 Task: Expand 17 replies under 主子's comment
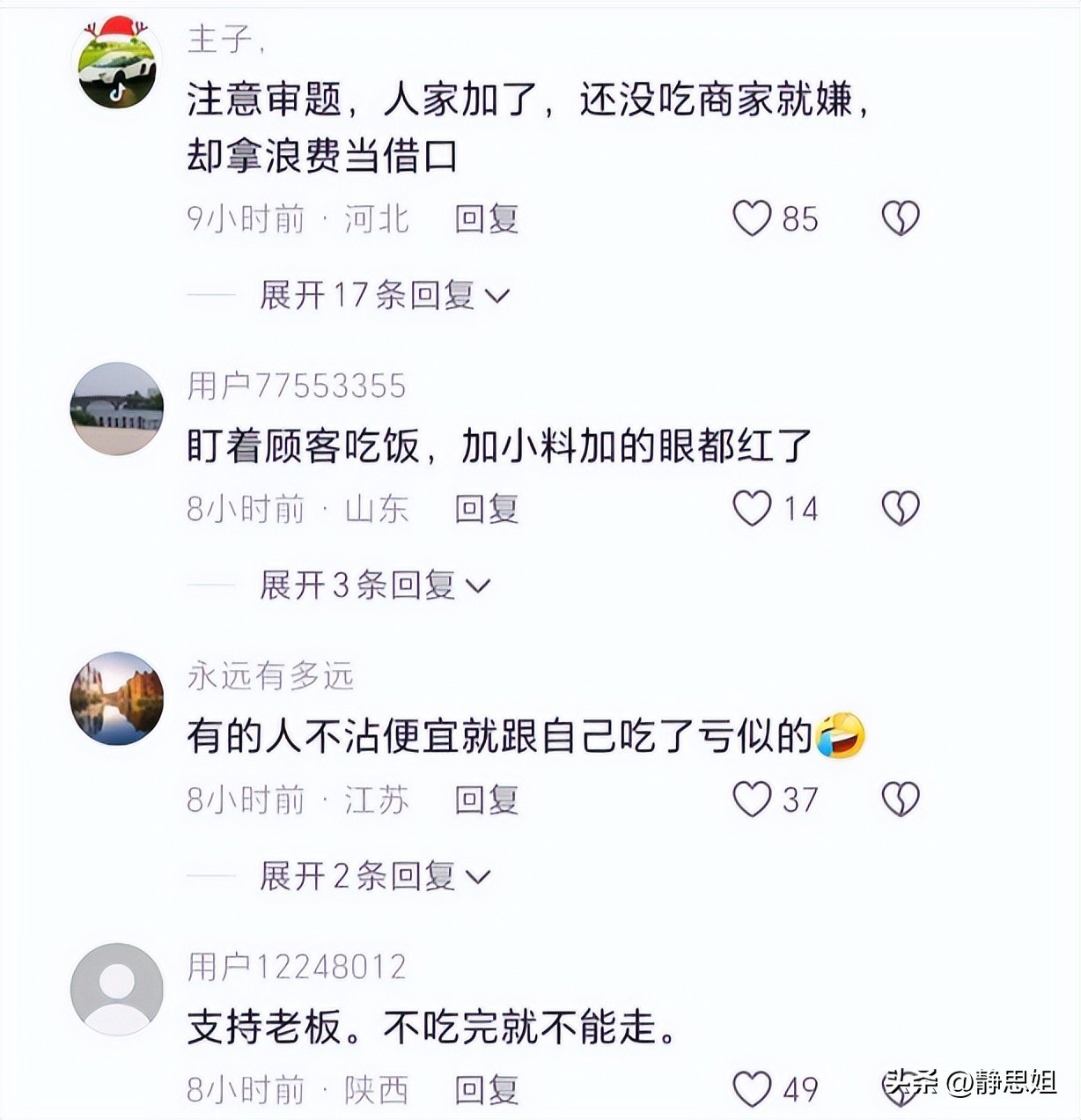point(384,295)
